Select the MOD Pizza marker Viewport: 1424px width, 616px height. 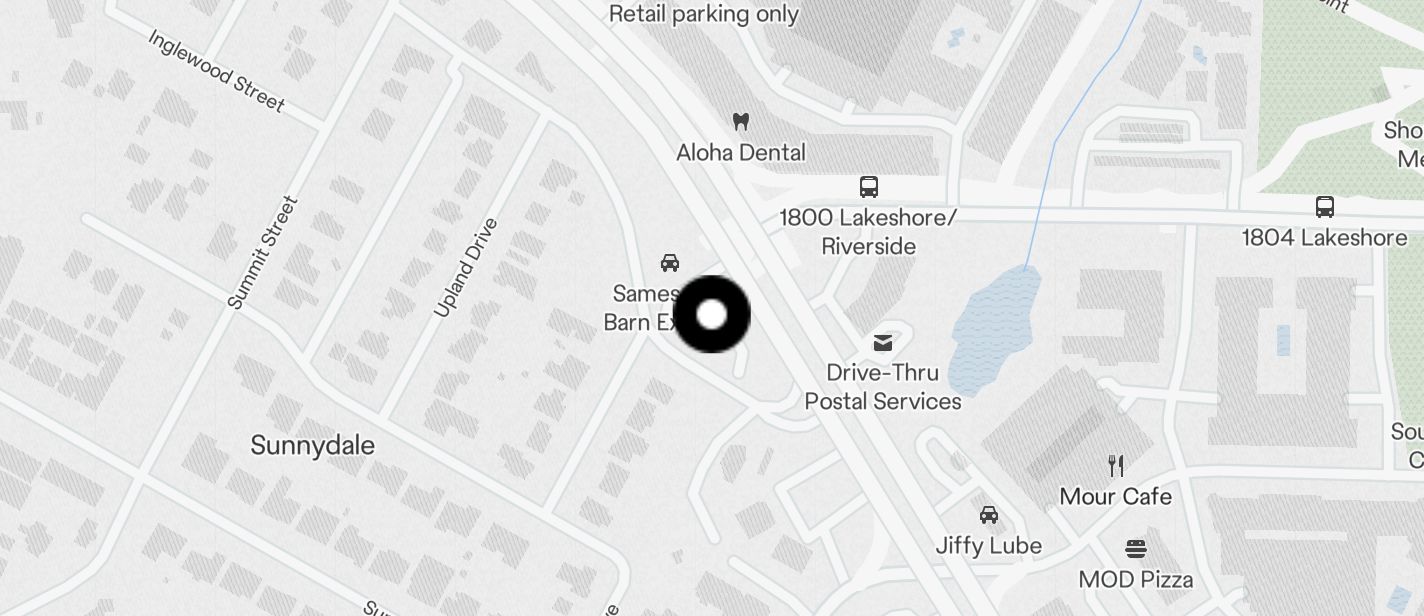coord(1136,549)
